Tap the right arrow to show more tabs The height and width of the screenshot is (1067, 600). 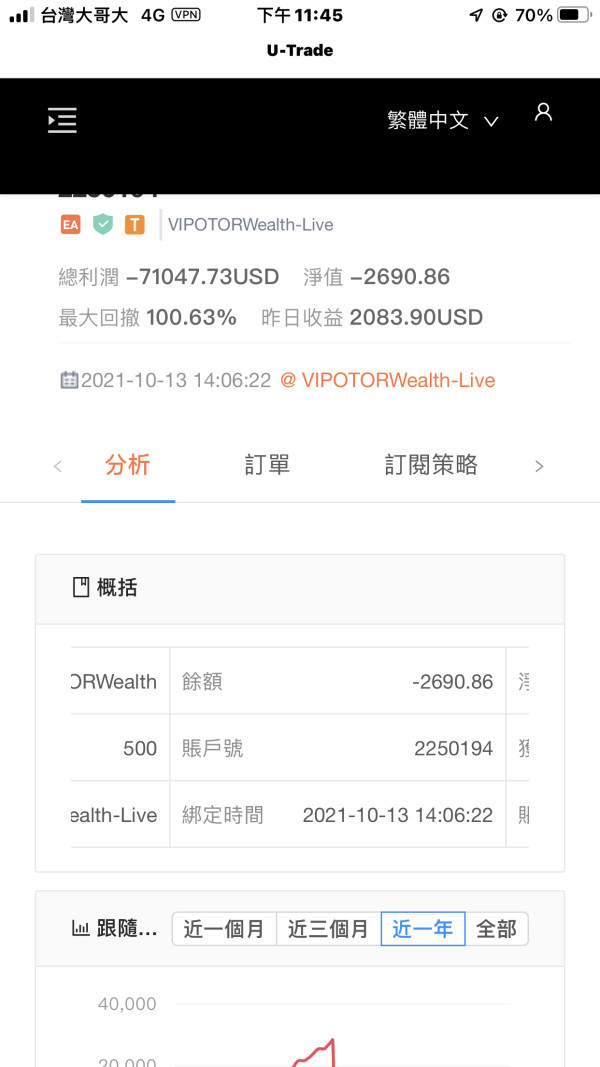coord(539,467)
